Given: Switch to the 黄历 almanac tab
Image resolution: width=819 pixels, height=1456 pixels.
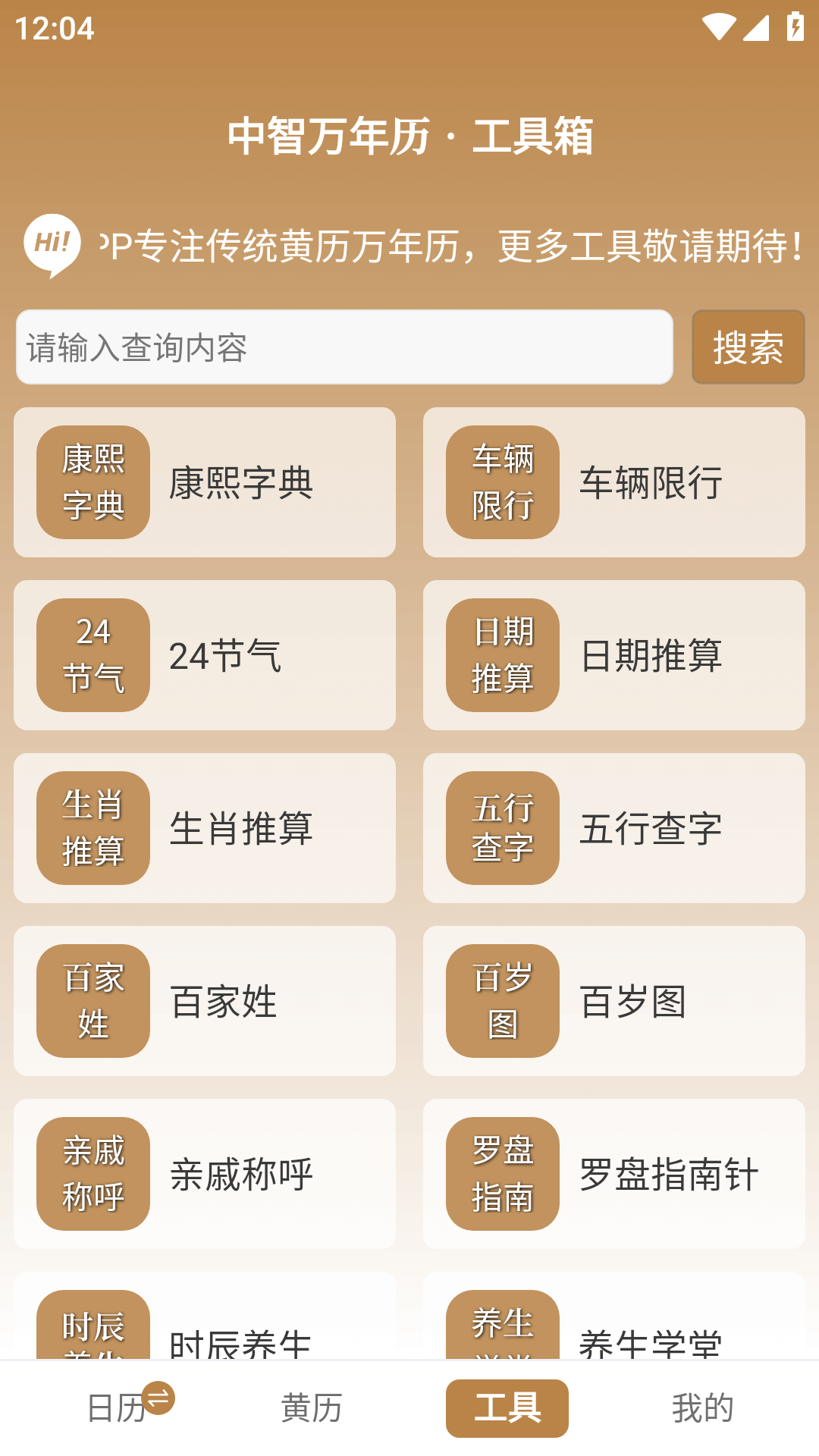Looking at the screenshot, I should pyautogui.click(x=311, y=1407).
